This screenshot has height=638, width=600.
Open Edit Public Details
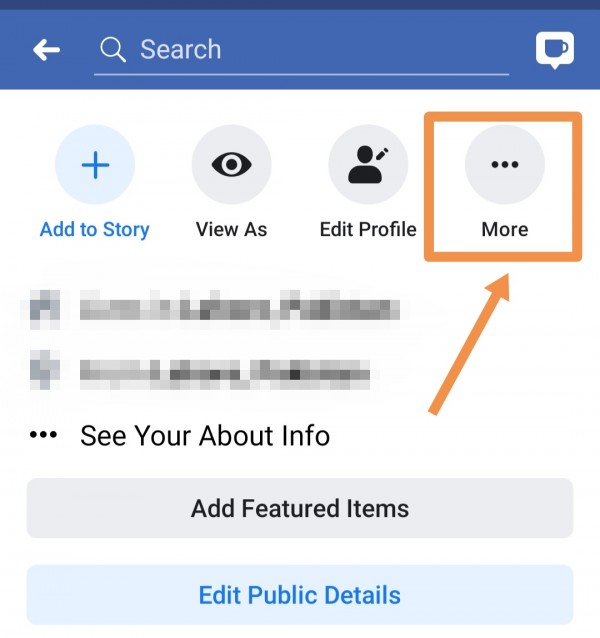click(300, 596)
